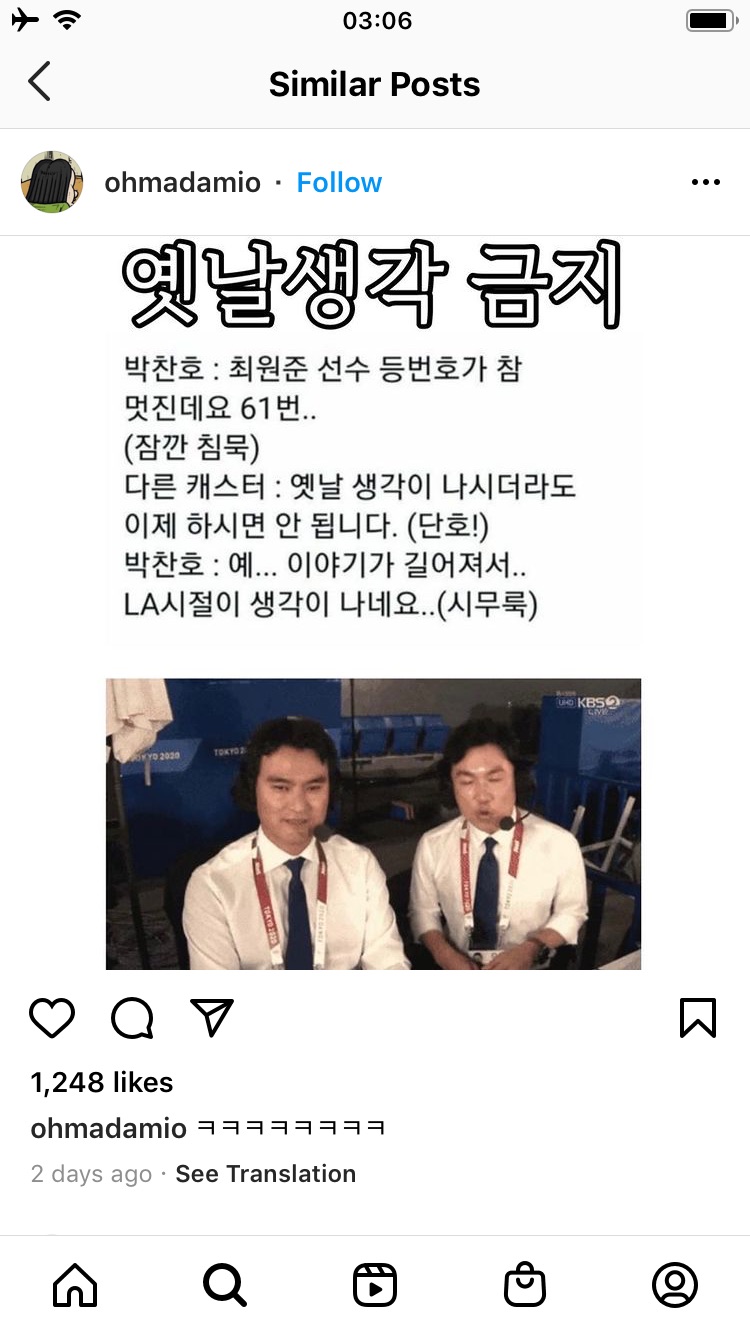750x1334 pixels.
Task: Follow the ohmadamio account
Action: click(x=339, y=182)
